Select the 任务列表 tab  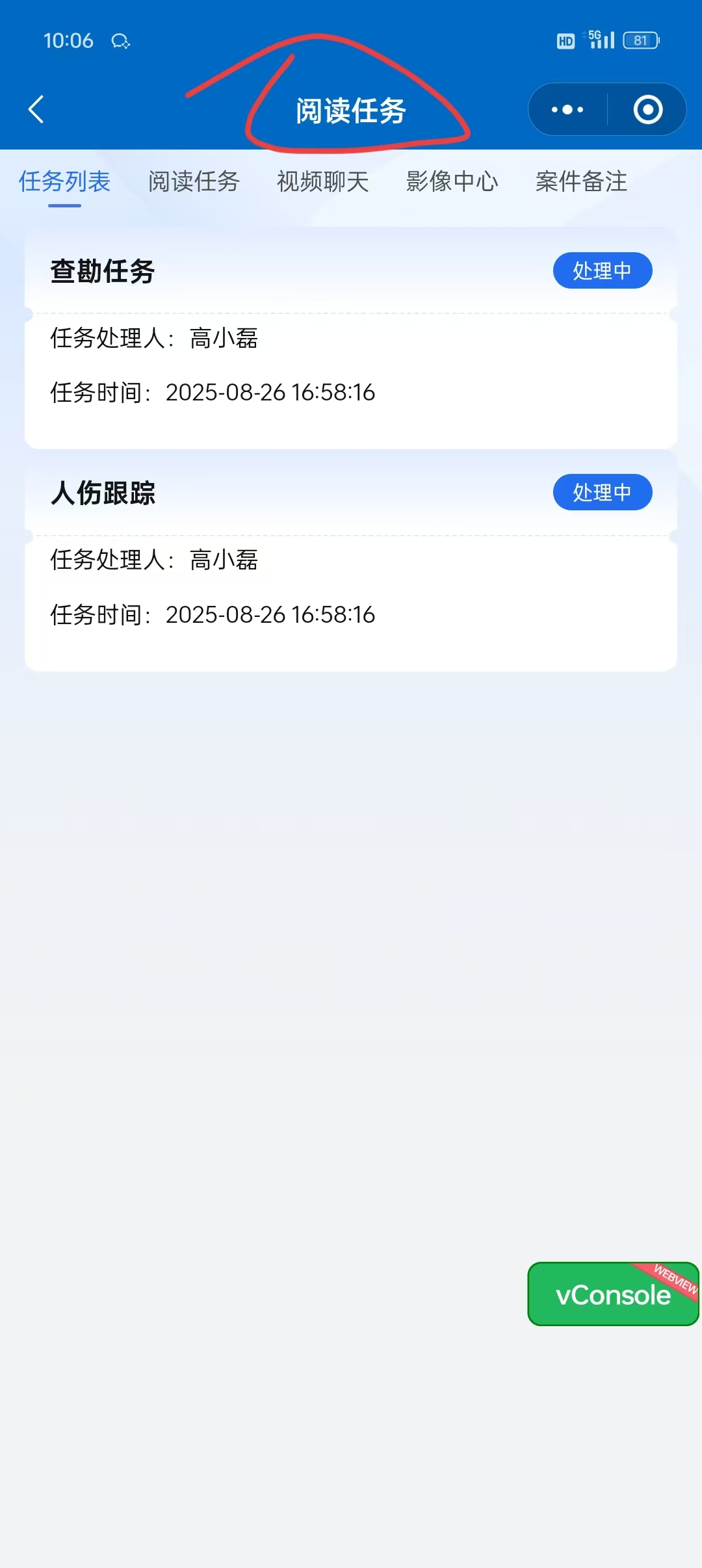64,181
